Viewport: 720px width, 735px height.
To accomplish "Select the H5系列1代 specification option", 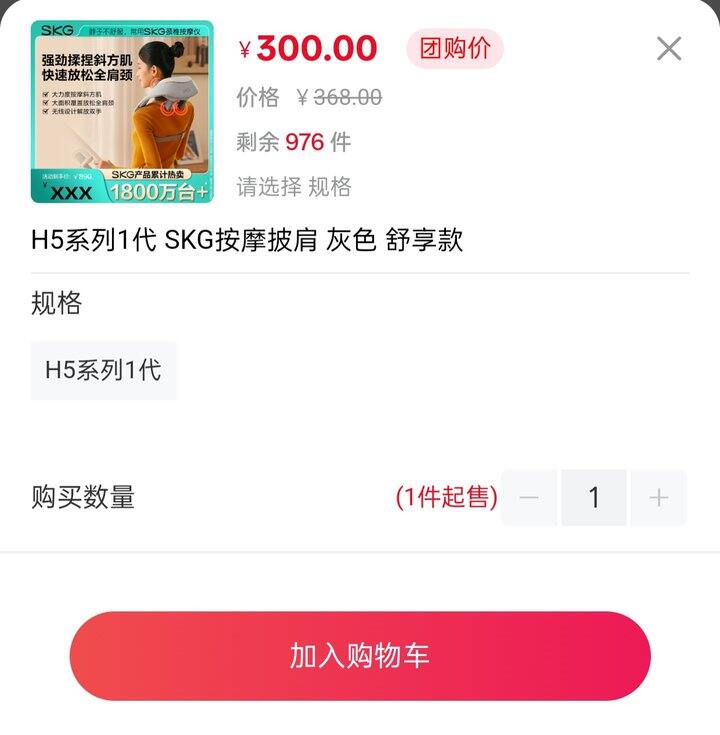I will 103,370.
